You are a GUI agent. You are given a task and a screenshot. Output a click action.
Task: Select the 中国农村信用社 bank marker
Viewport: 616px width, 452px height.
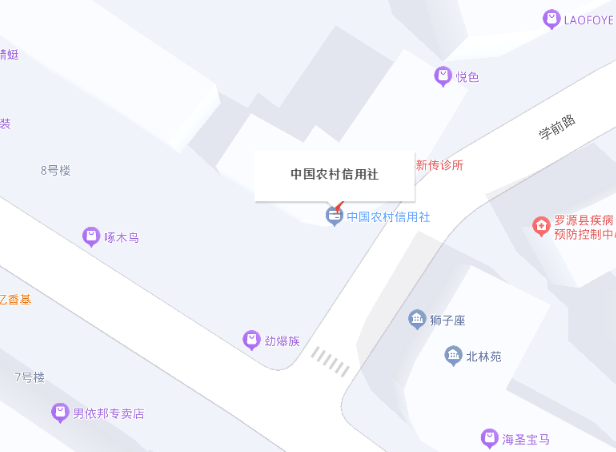(x=335, y=216)
